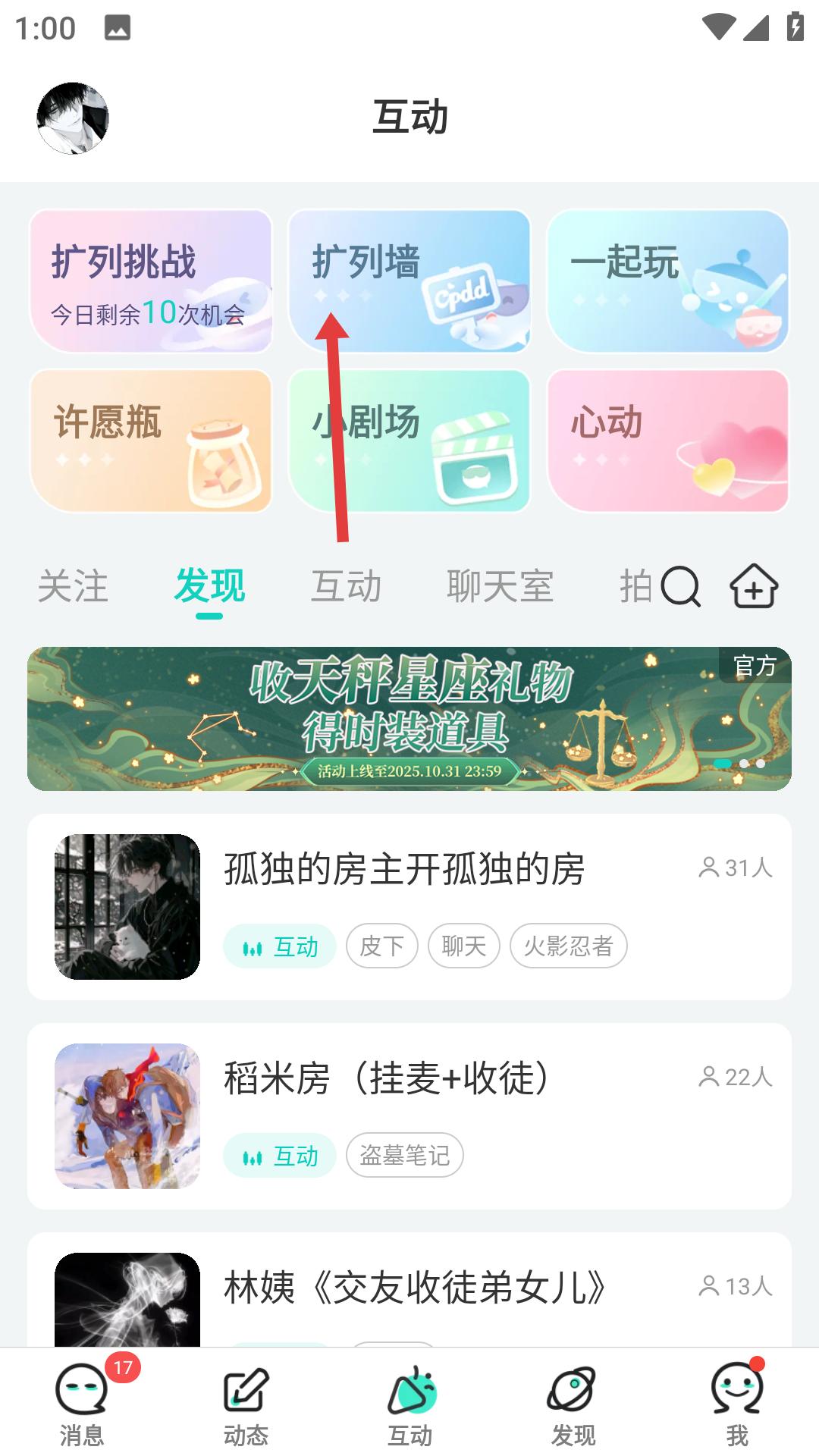Switch to the 关注 tab
This screenshot has height=1456, width=819.
click(x=74, y=588)
